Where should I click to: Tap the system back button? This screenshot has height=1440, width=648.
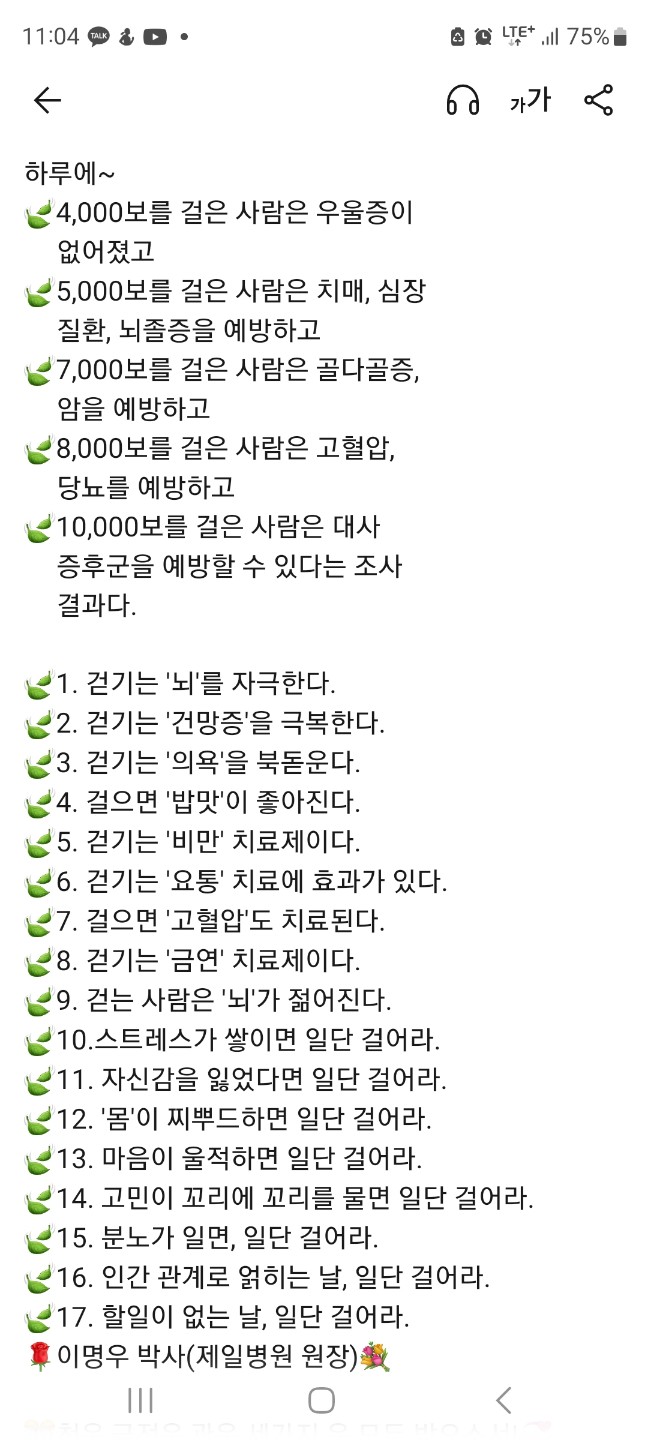[x=504, y=1399]
